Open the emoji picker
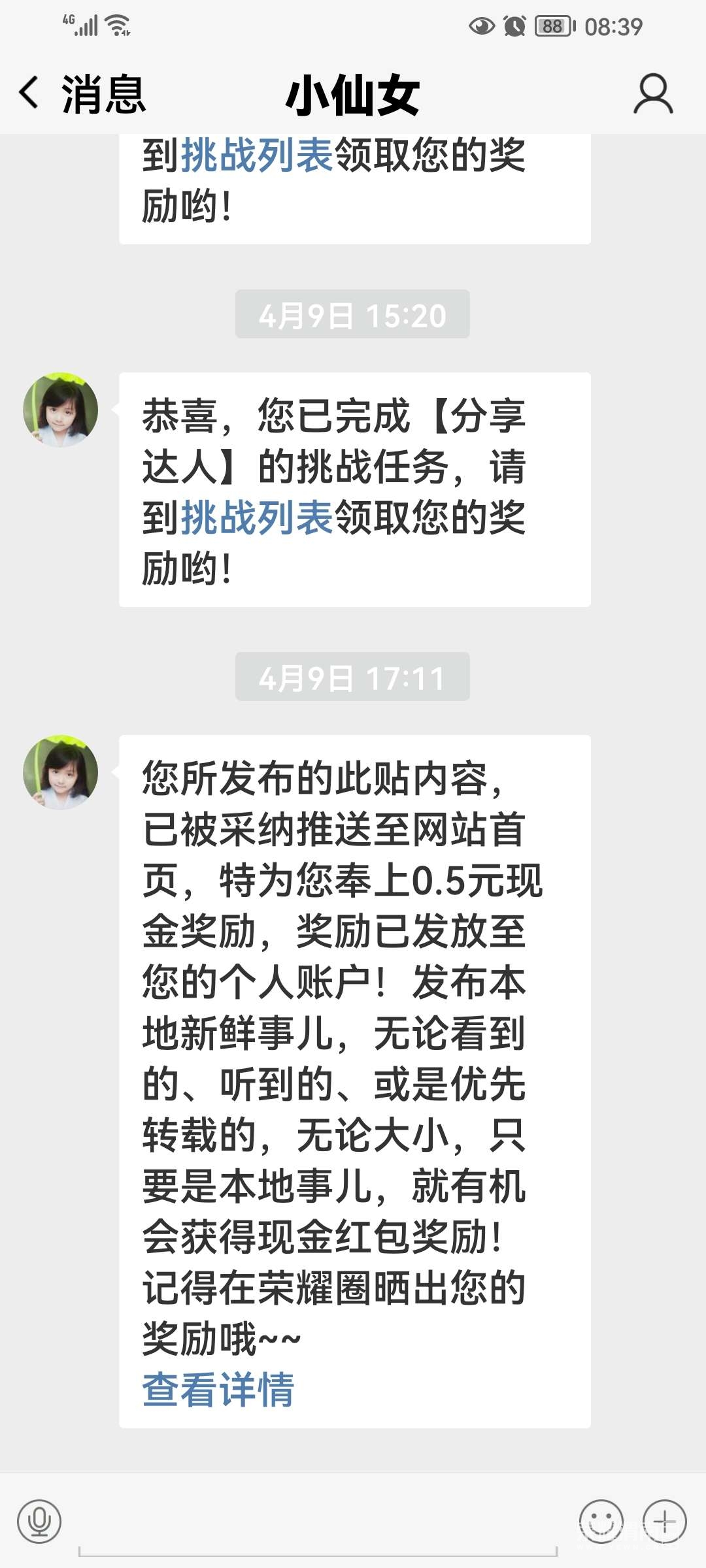706x1568 pixels. tap(601, 1521)
